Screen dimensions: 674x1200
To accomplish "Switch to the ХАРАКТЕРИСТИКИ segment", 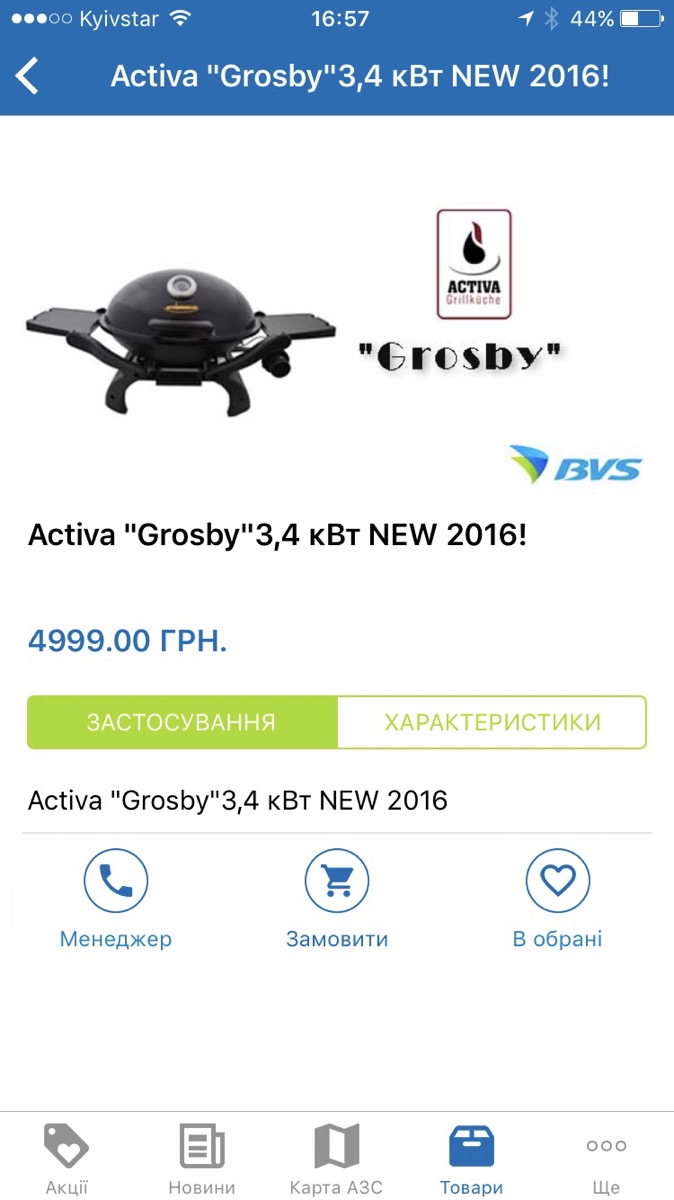I will [492, 722].
